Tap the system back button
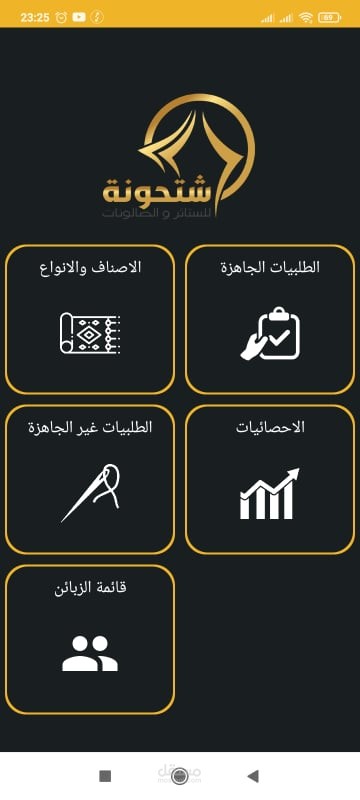This screenshot has width=360, height=800. 253,776
